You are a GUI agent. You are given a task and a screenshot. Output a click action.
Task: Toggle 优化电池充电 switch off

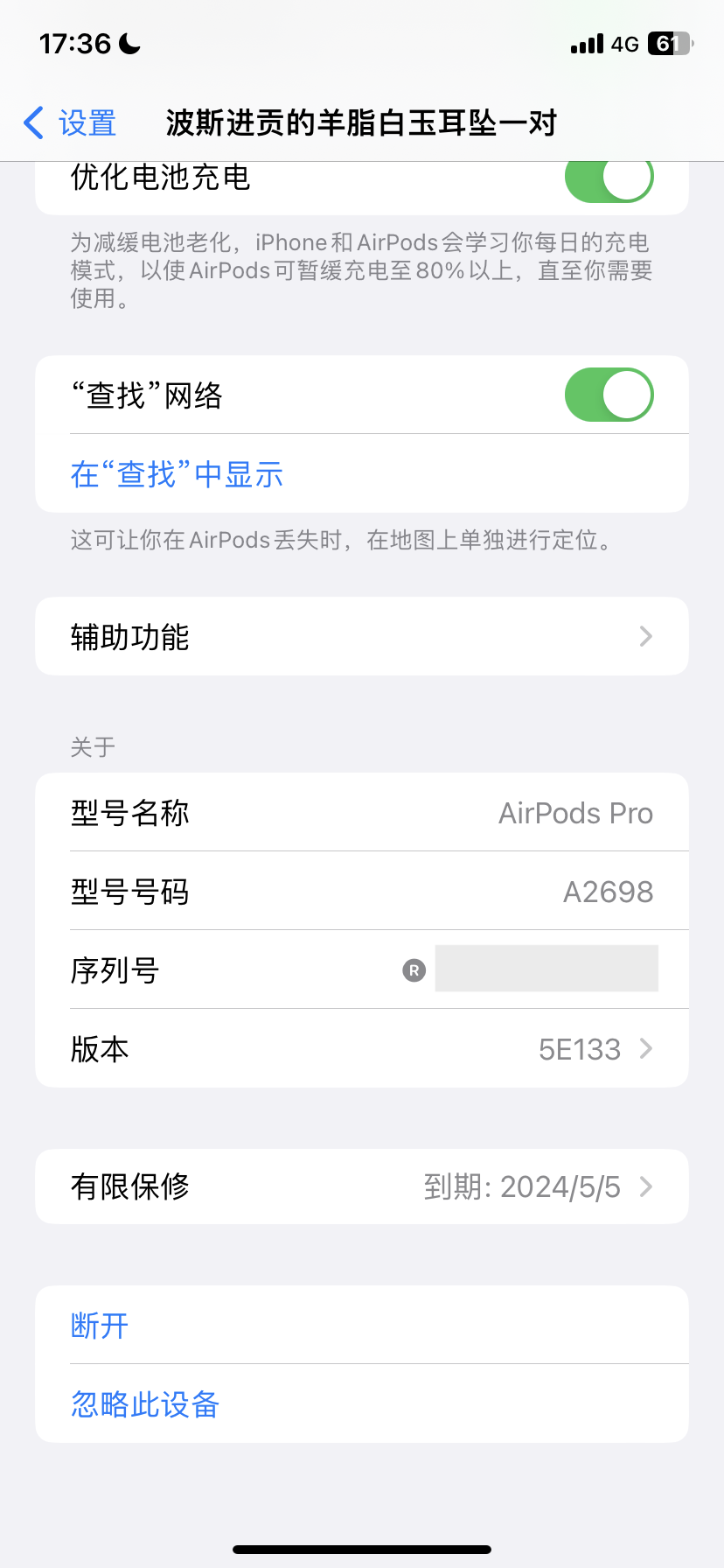[609, 178]
